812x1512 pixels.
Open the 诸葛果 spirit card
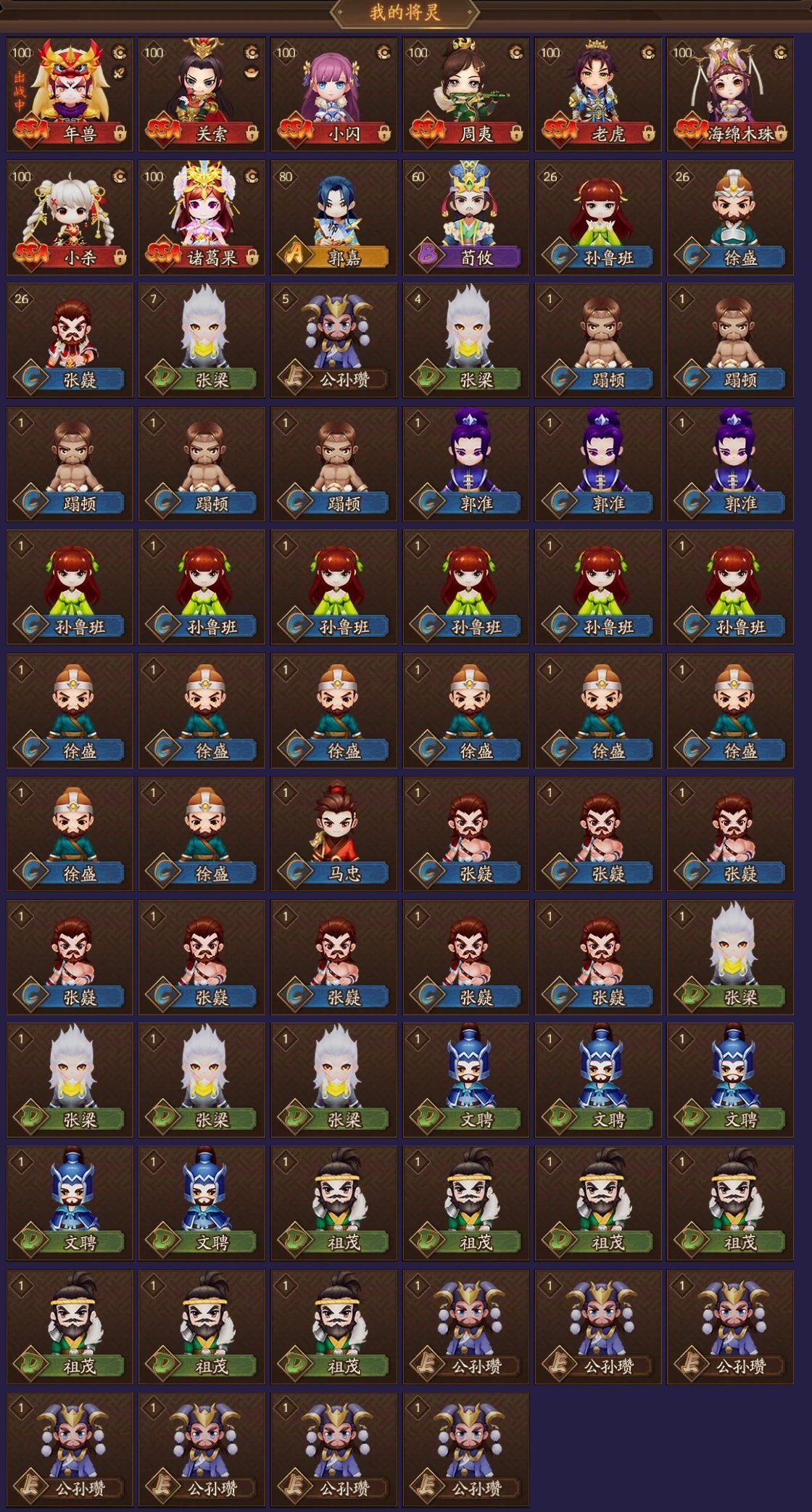coord(202,218)
